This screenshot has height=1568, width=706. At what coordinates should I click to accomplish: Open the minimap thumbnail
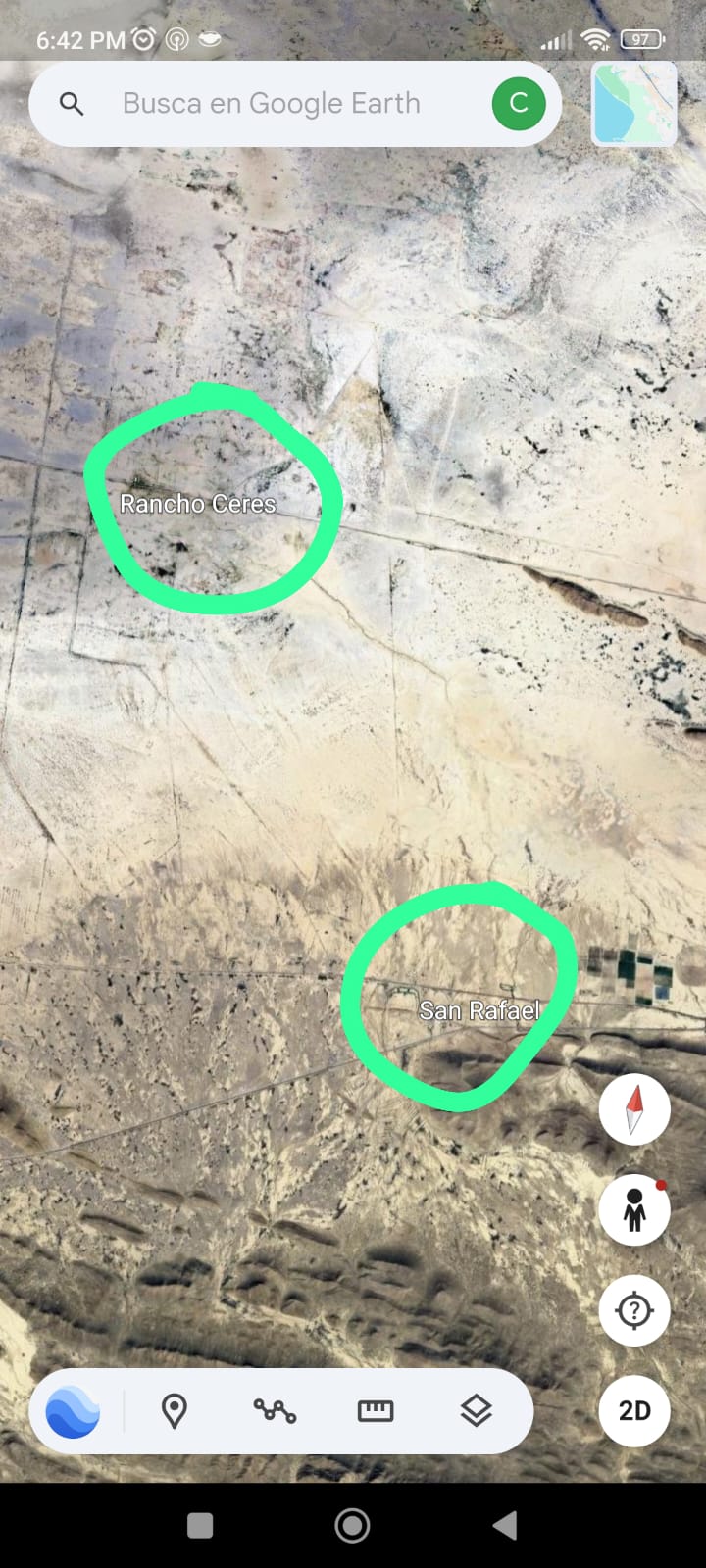pyautogui.click(x=634, y=104)
